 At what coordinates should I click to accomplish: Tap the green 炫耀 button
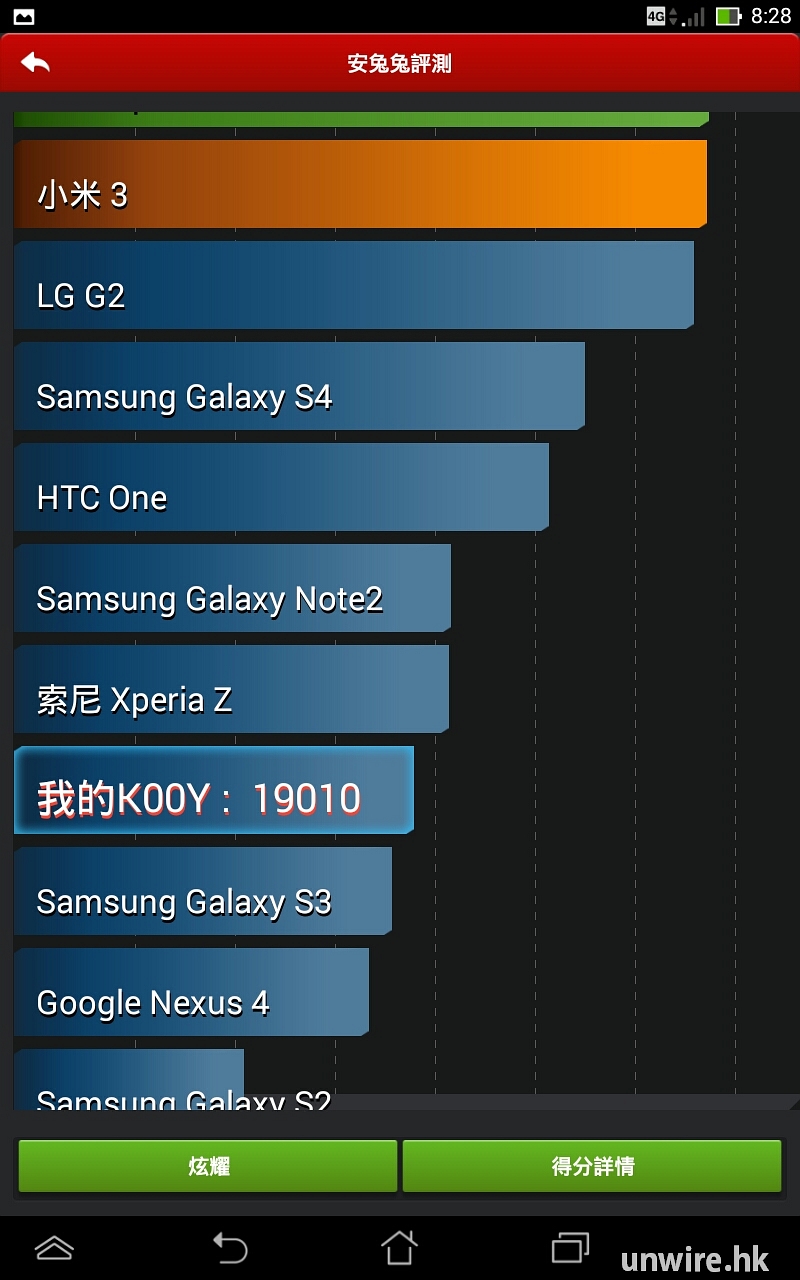[x=208, y=1166]
